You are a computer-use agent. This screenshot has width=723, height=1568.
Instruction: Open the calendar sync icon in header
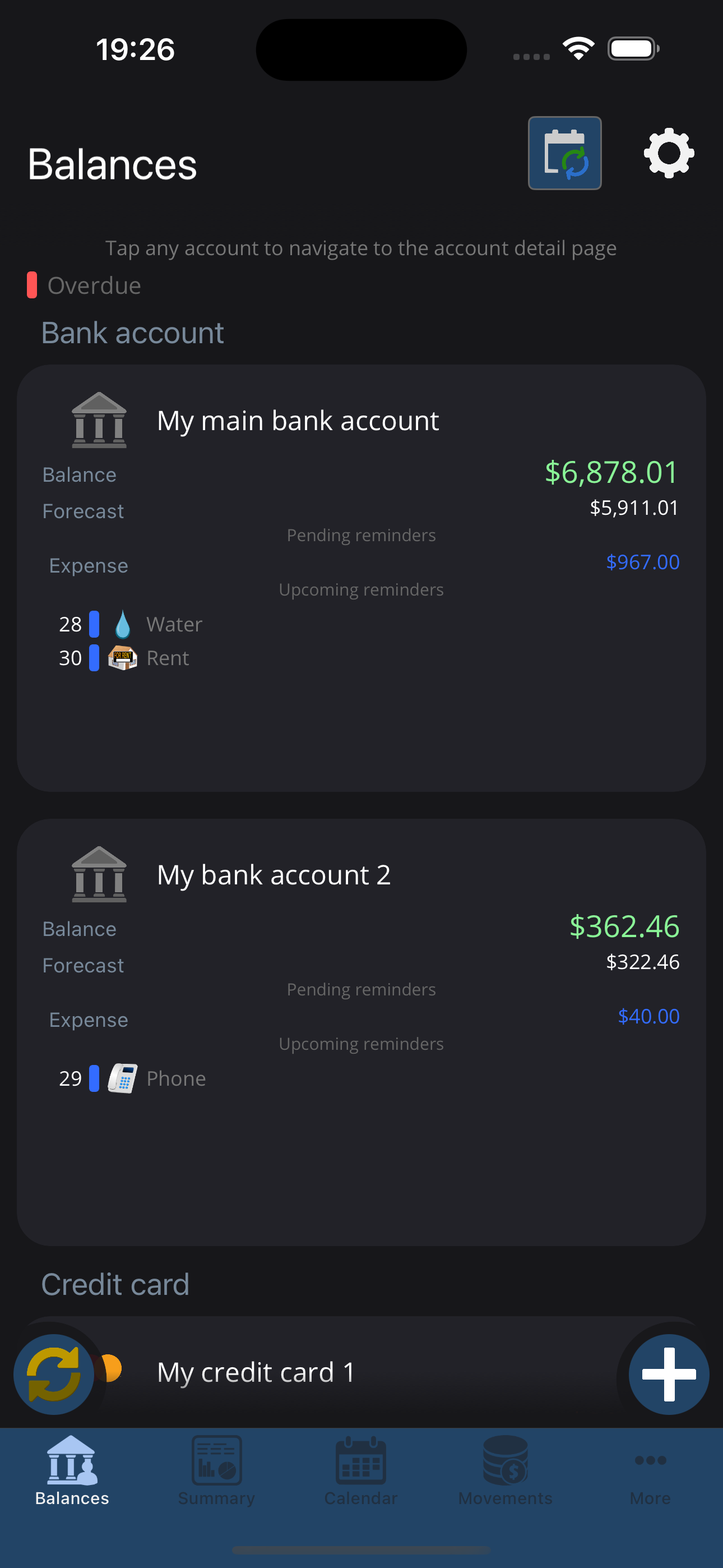coord(564,152)
